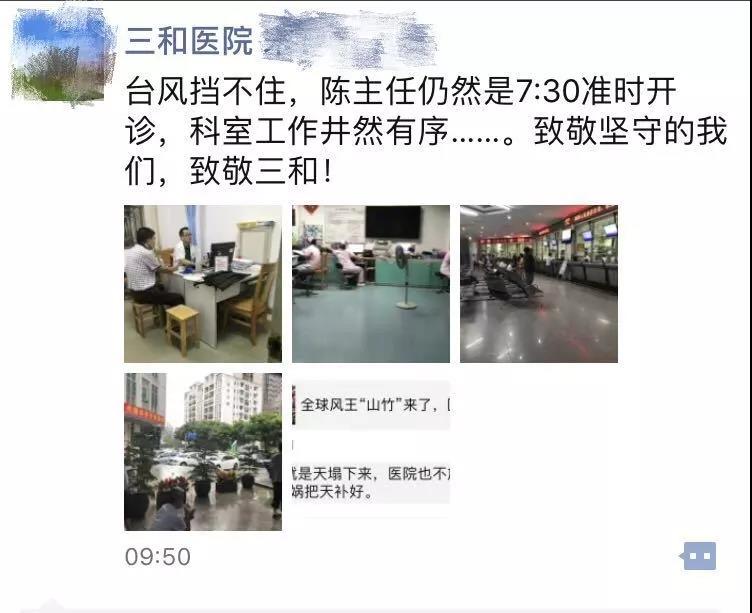
Task: Open the 三和医院 poster name link
Action: pos(189,41)
